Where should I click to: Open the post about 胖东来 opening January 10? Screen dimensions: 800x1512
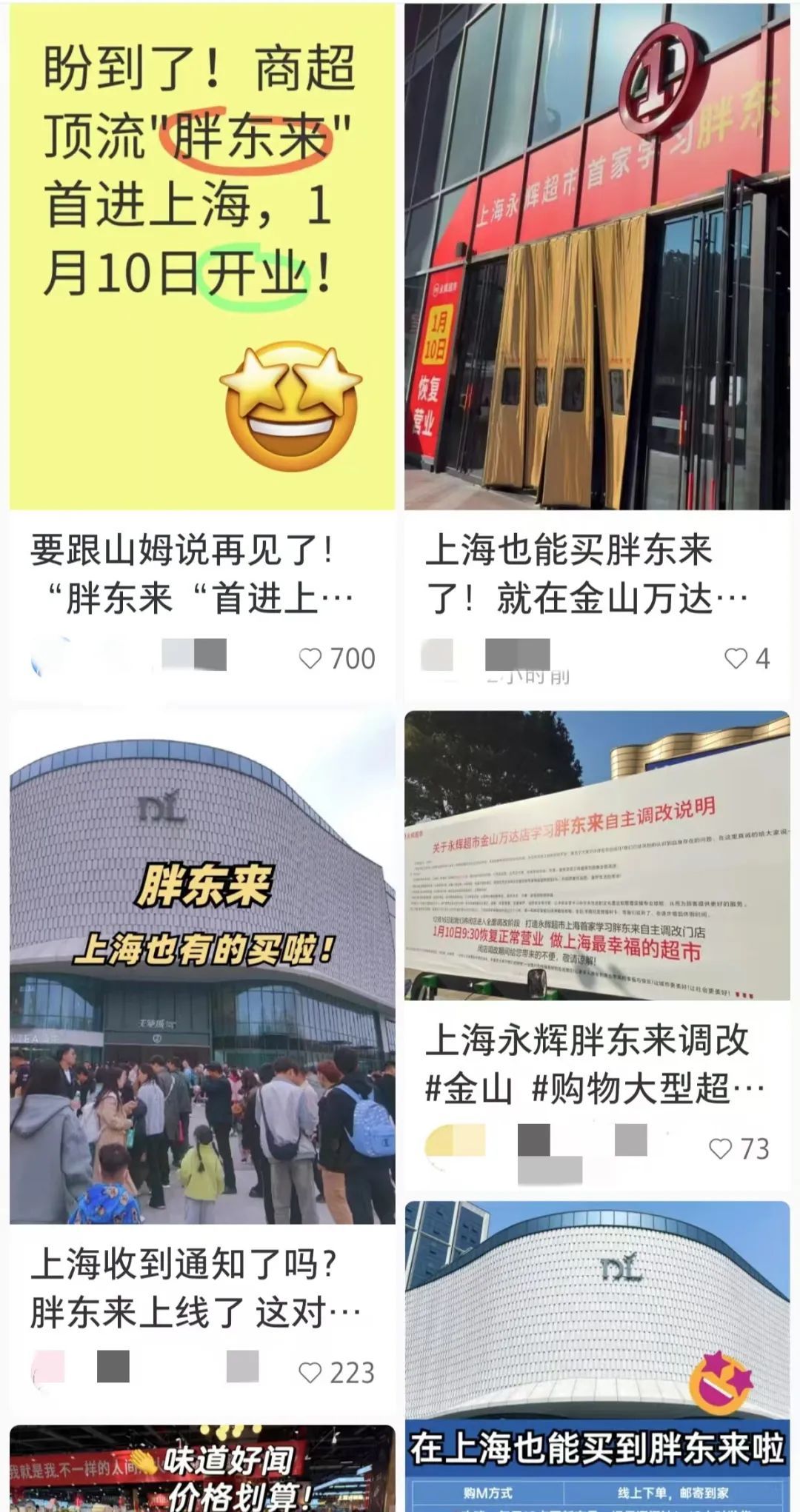pos(201,259)
